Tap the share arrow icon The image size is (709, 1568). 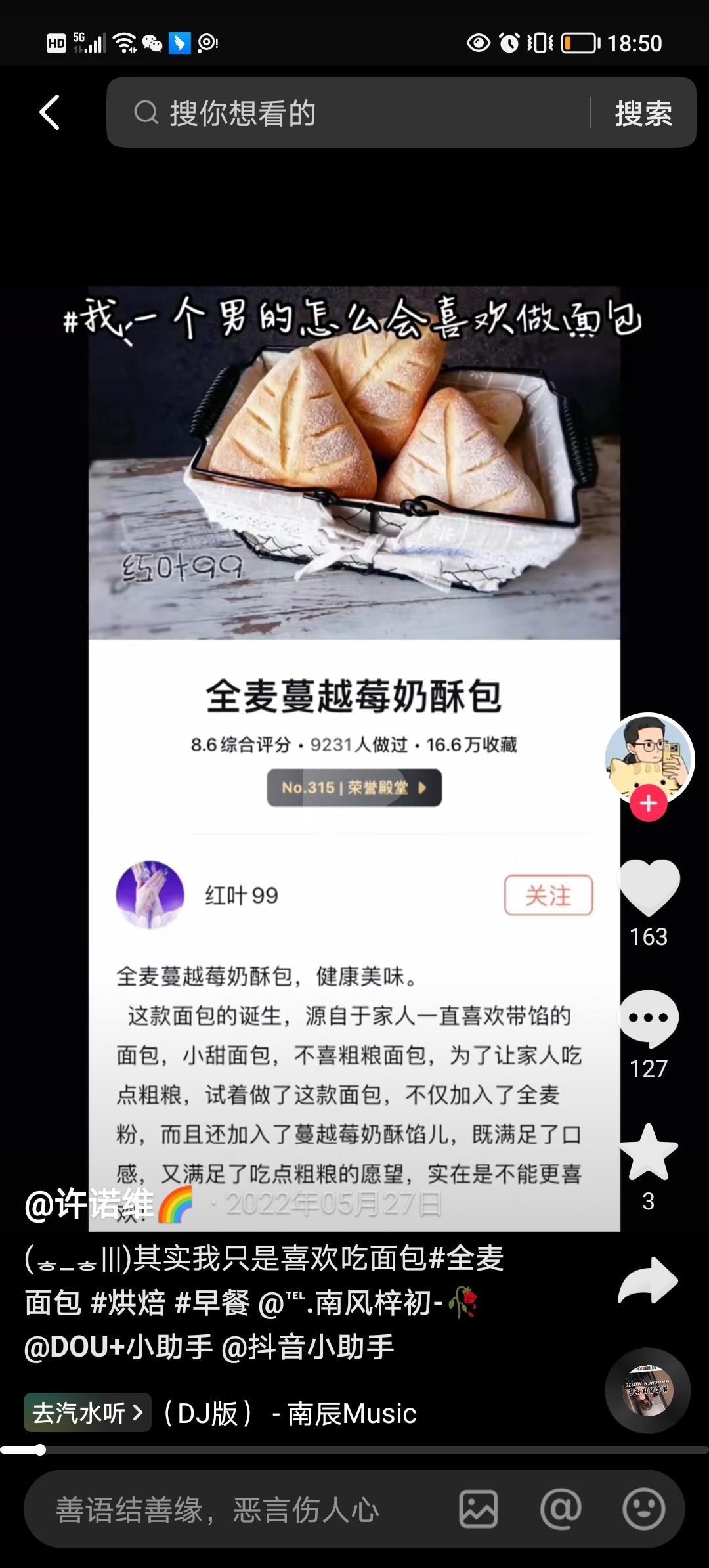(x=649, y=1279)
